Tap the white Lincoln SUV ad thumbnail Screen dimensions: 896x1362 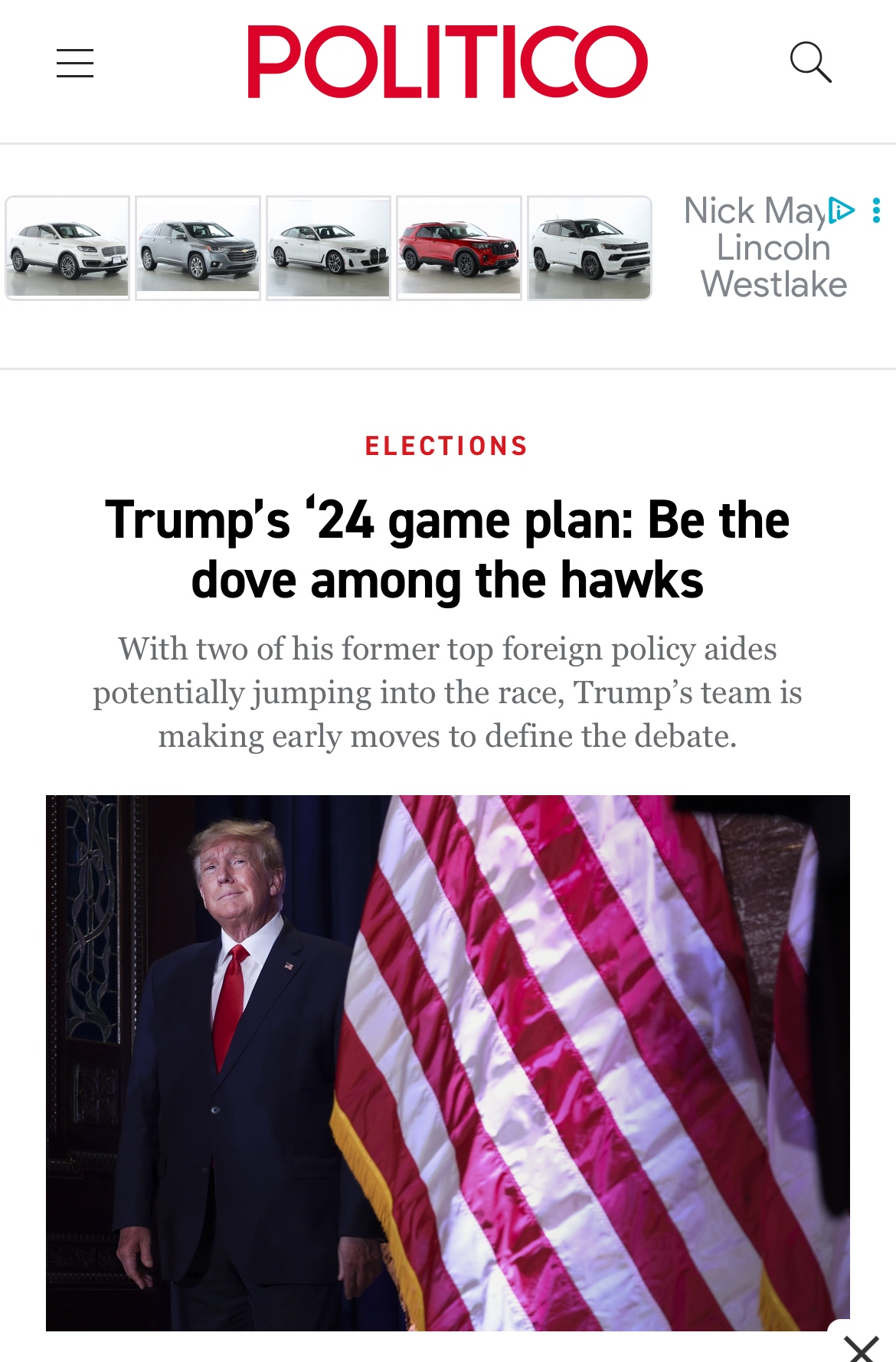[x=68, y=248]
